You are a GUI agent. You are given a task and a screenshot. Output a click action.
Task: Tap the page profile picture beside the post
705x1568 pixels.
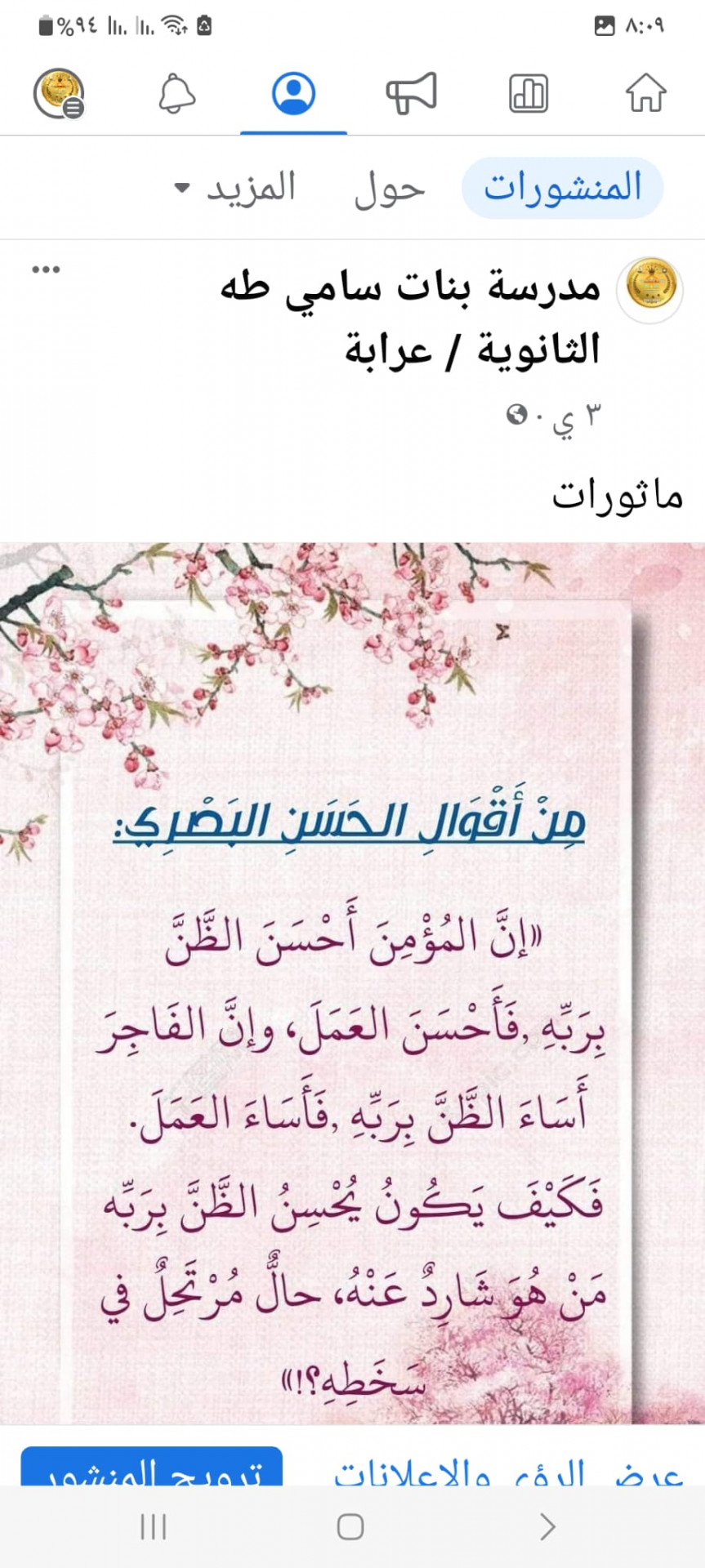tap(650, 288)
